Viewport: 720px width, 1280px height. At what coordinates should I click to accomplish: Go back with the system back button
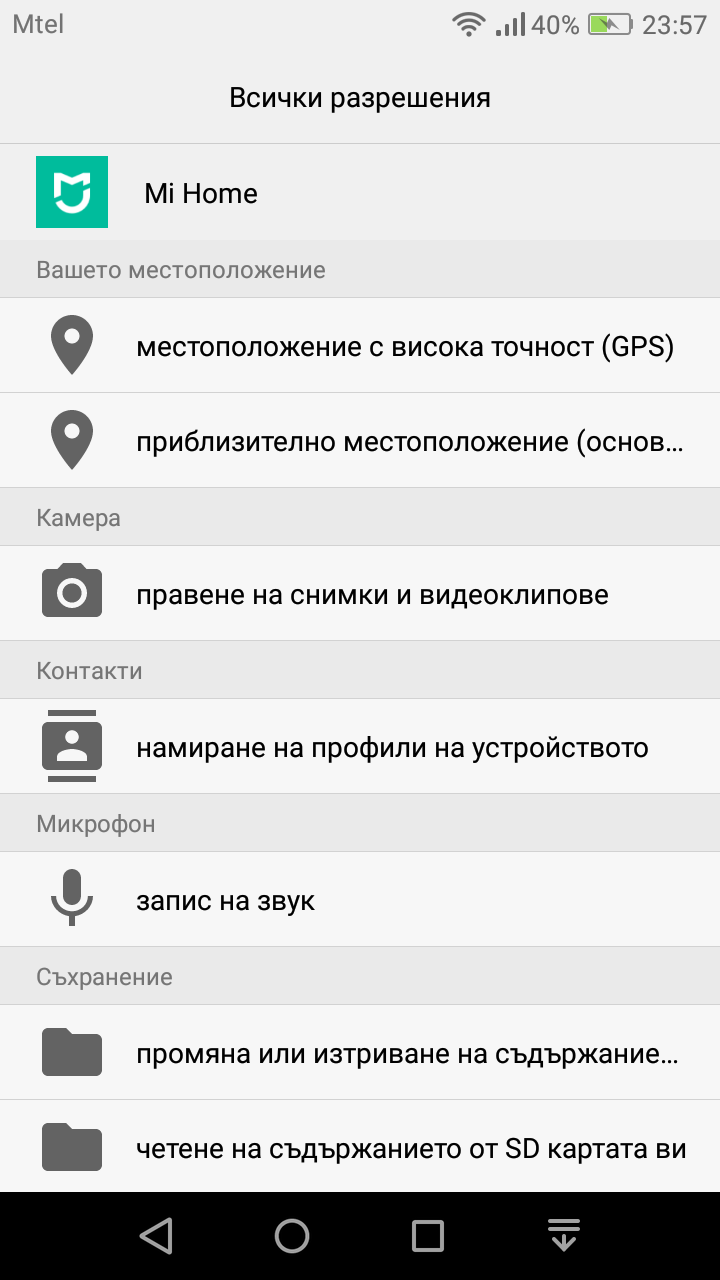coord(157,1236)
